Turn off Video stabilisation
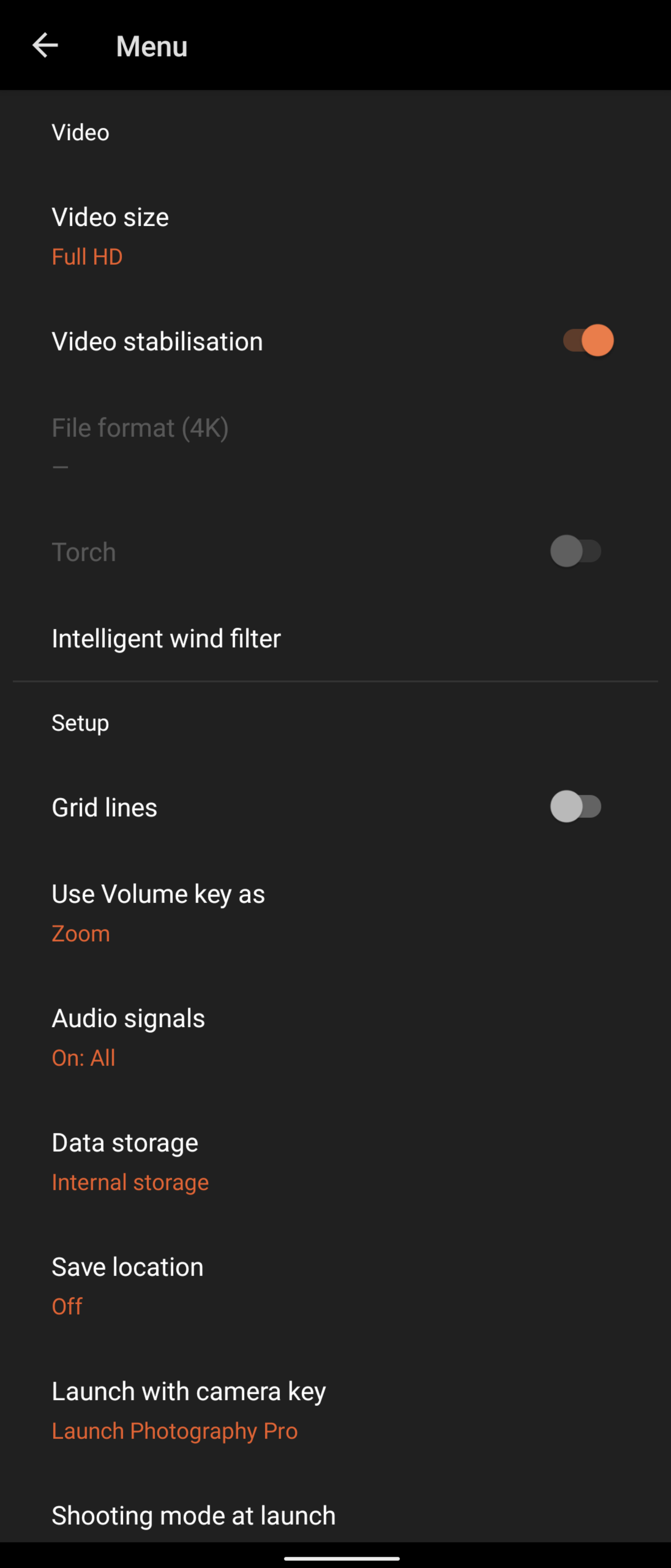 pyautogui.click(x=587, y=340)
